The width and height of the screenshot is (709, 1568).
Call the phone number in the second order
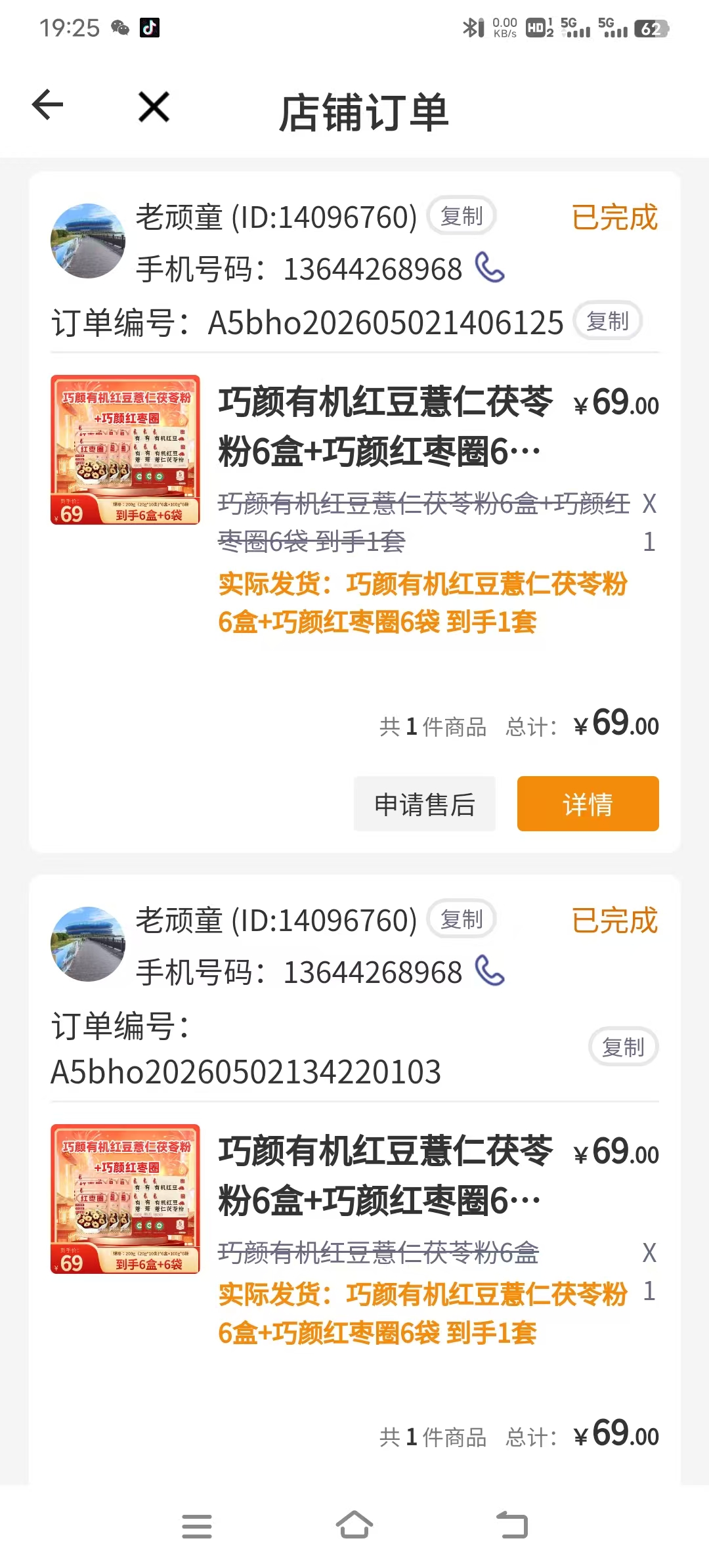click(x=490, y=970)
